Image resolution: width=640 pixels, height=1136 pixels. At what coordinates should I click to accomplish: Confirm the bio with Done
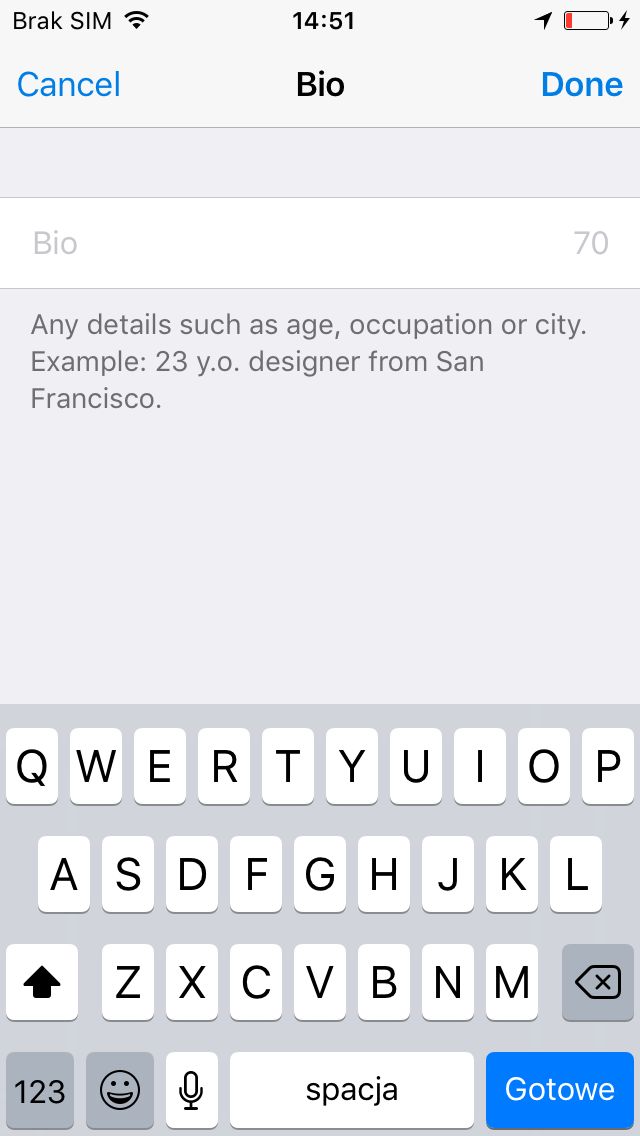581,84
